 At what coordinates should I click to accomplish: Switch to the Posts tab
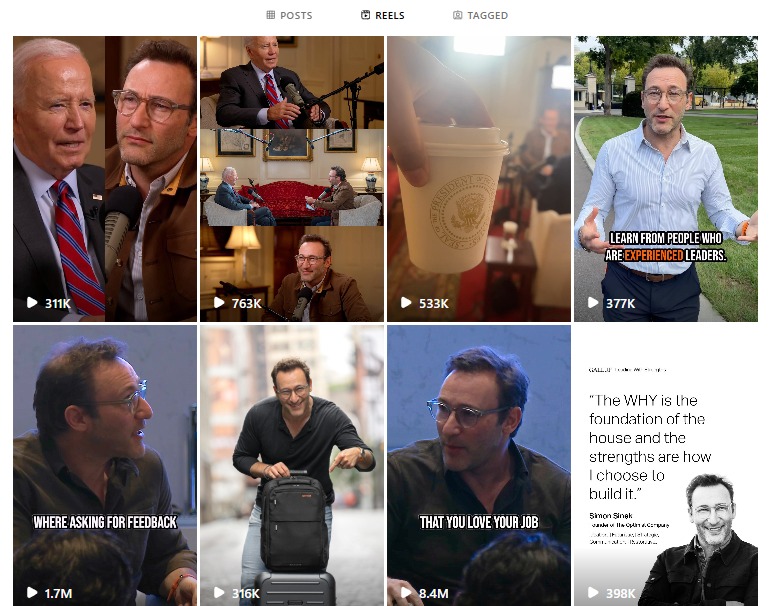(x=289, y=15)
